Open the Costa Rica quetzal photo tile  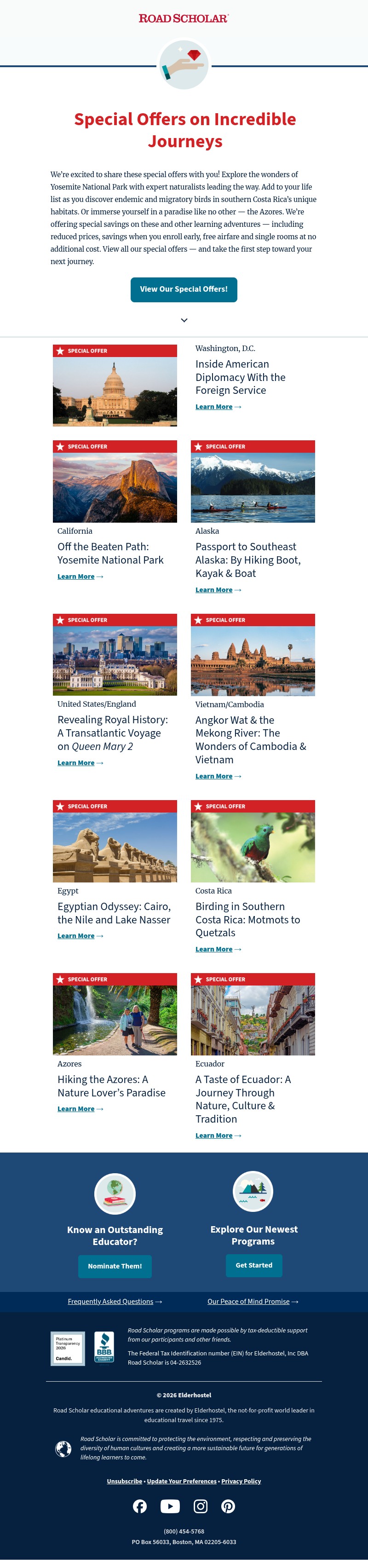pos(253,847)
